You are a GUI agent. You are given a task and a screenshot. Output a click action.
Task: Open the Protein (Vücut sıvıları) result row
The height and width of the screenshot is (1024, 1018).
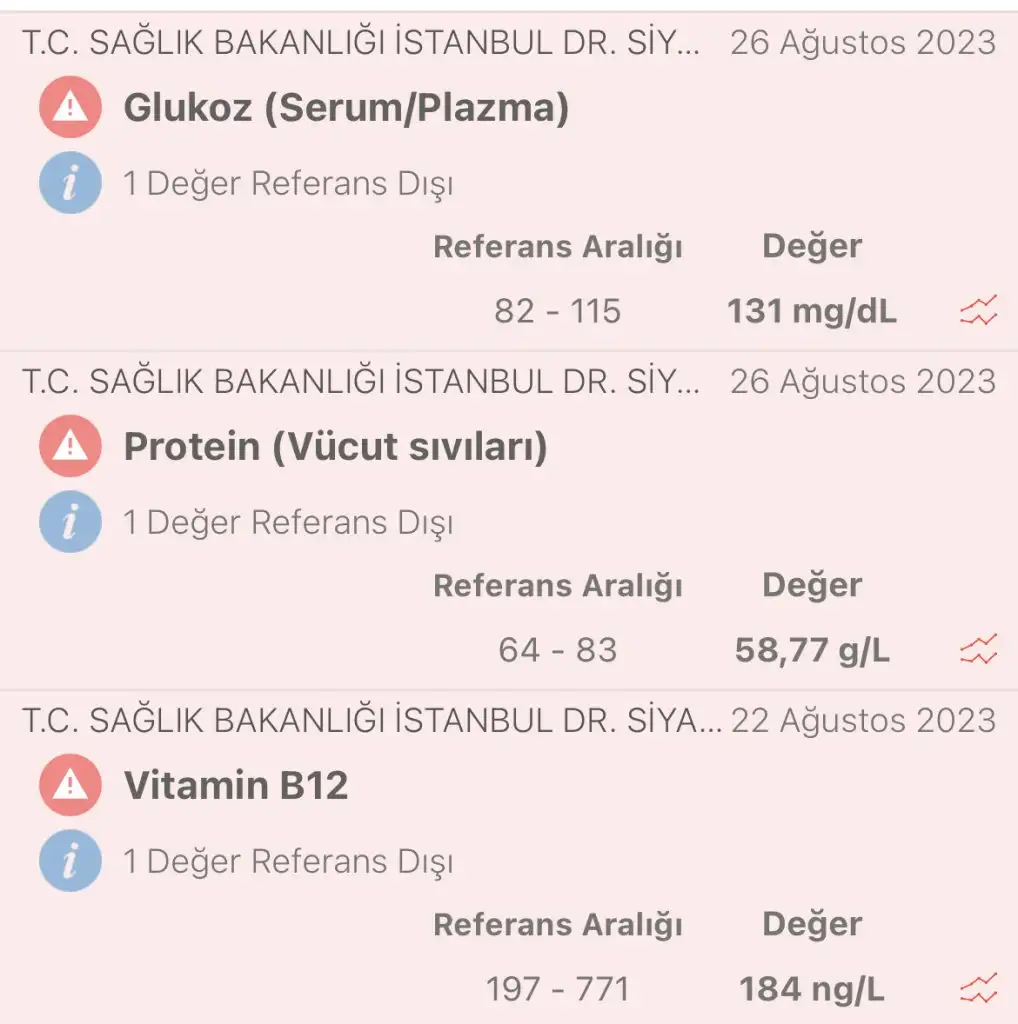coord(335,447)
